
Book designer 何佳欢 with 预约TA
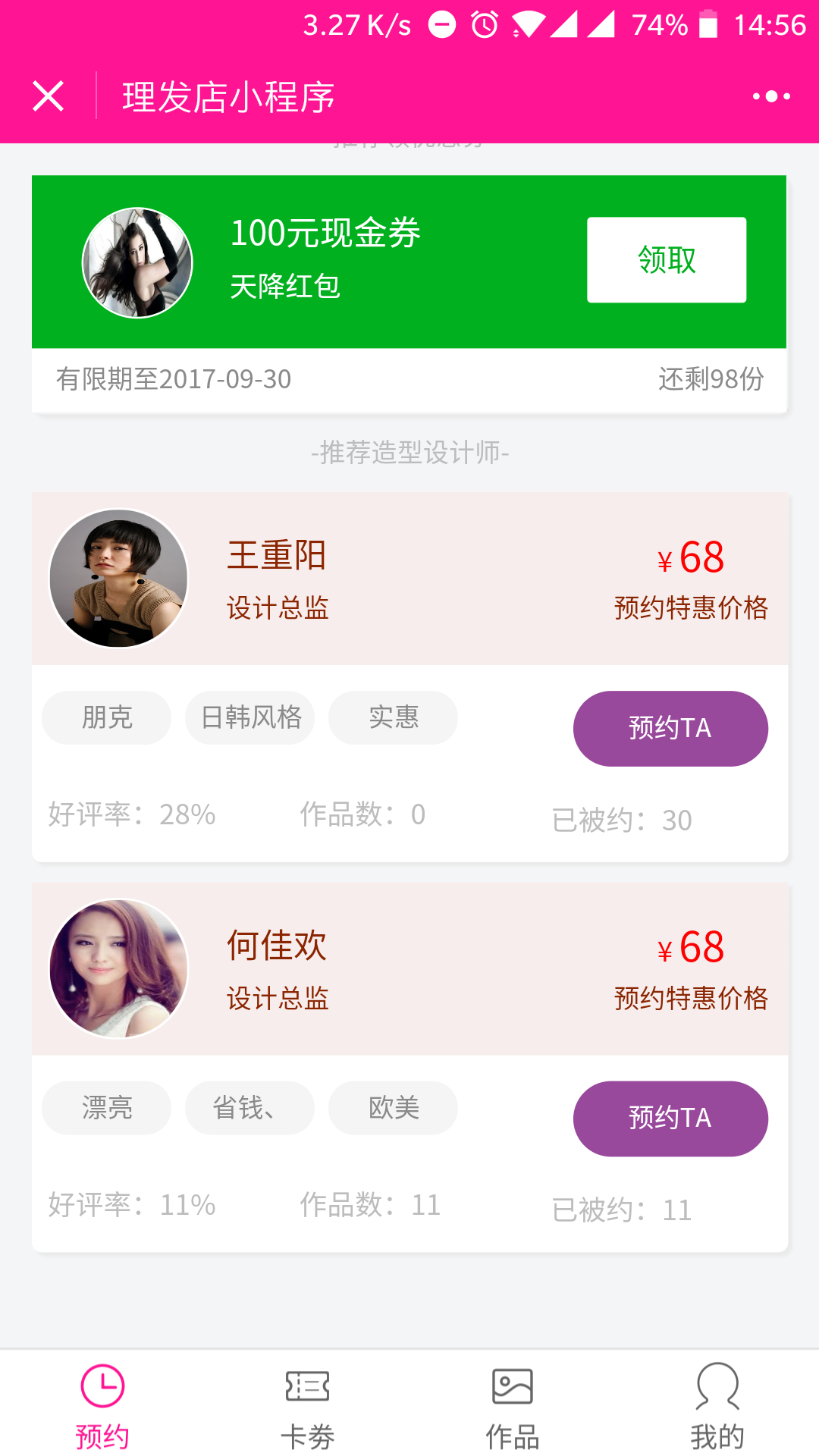click(x=670, y=1119)
